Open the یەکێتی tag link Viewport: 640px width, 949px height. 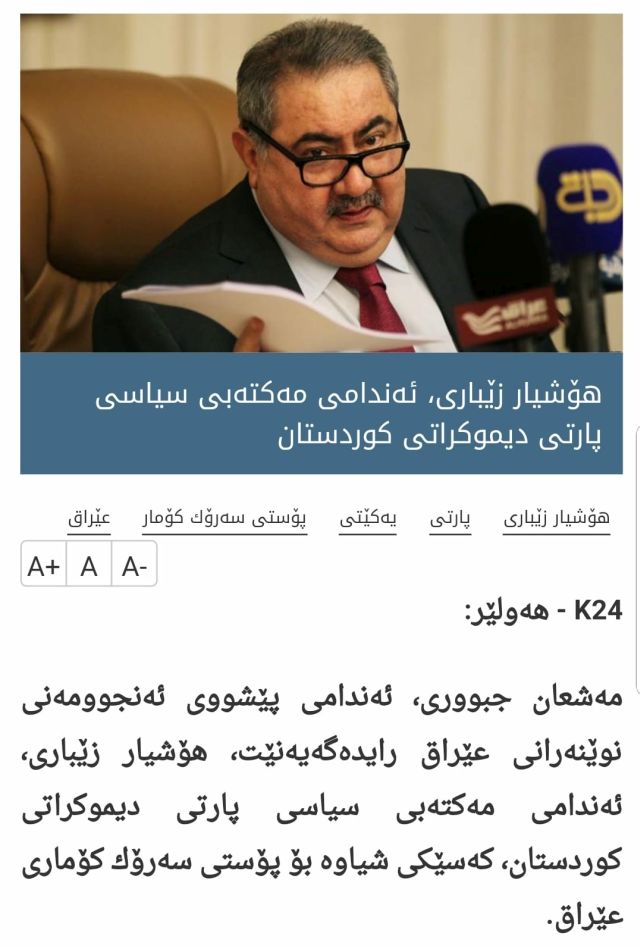368,519
